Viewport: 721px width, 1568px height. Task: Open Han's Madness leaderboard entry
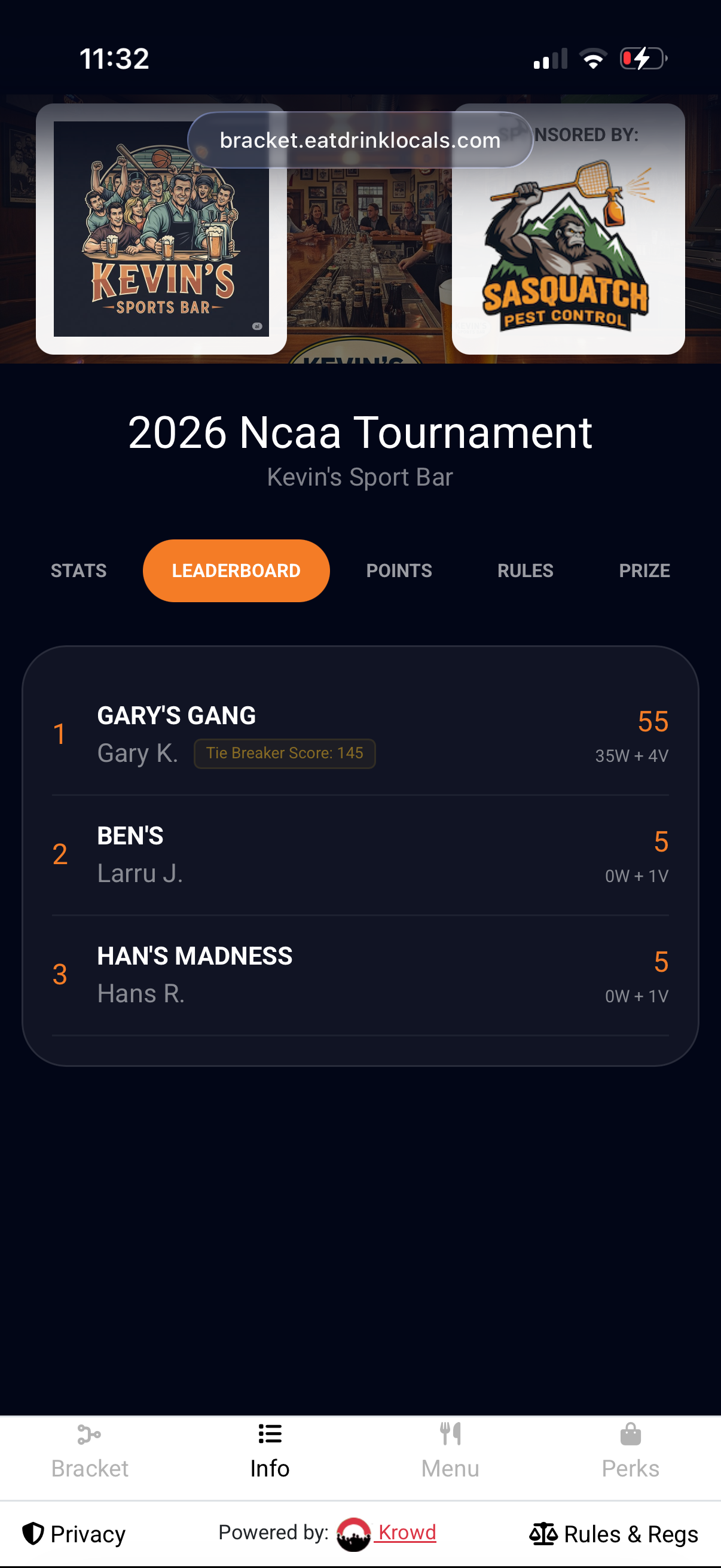pos(360,974)
